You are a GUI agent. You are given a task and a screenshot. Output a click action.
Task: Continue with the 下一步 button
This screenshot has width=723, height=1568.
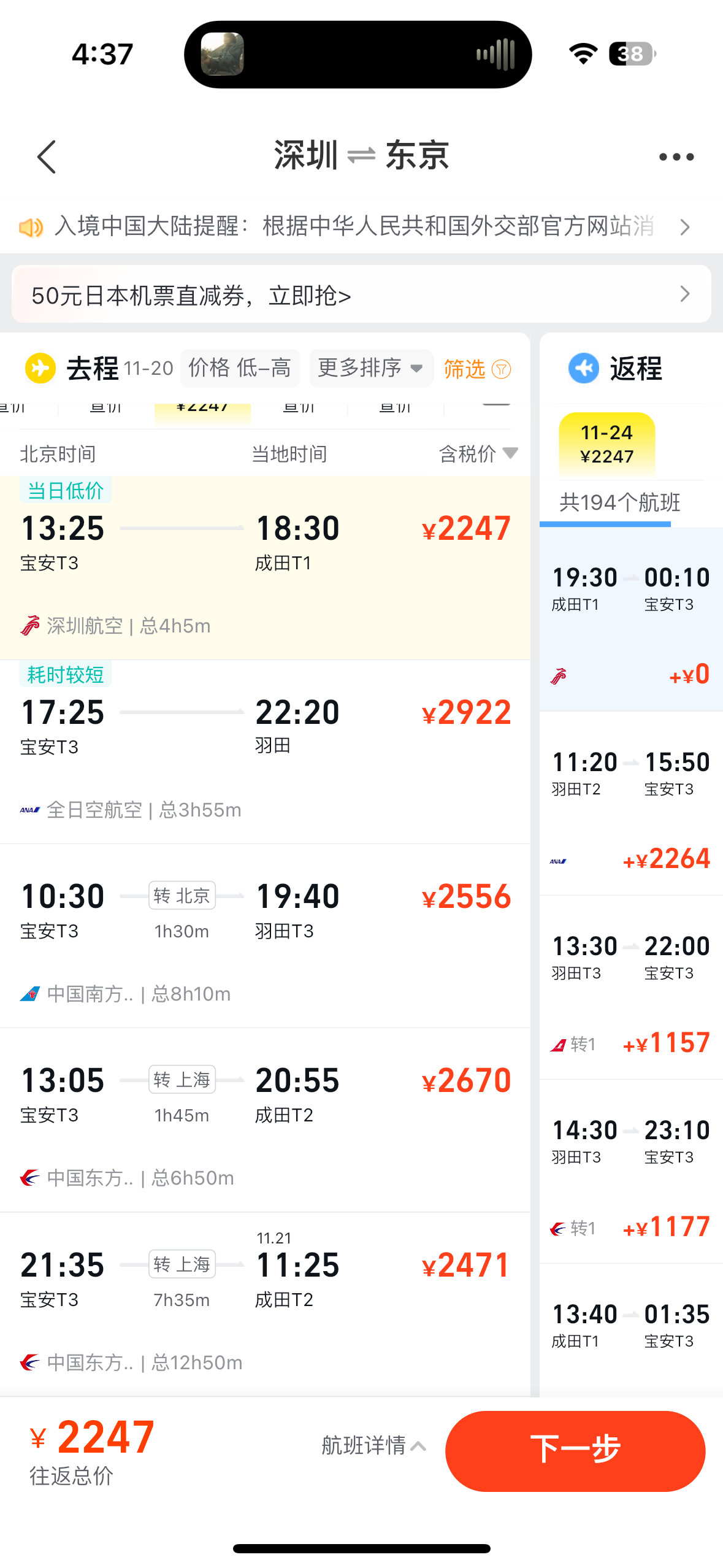[575, 1451]
